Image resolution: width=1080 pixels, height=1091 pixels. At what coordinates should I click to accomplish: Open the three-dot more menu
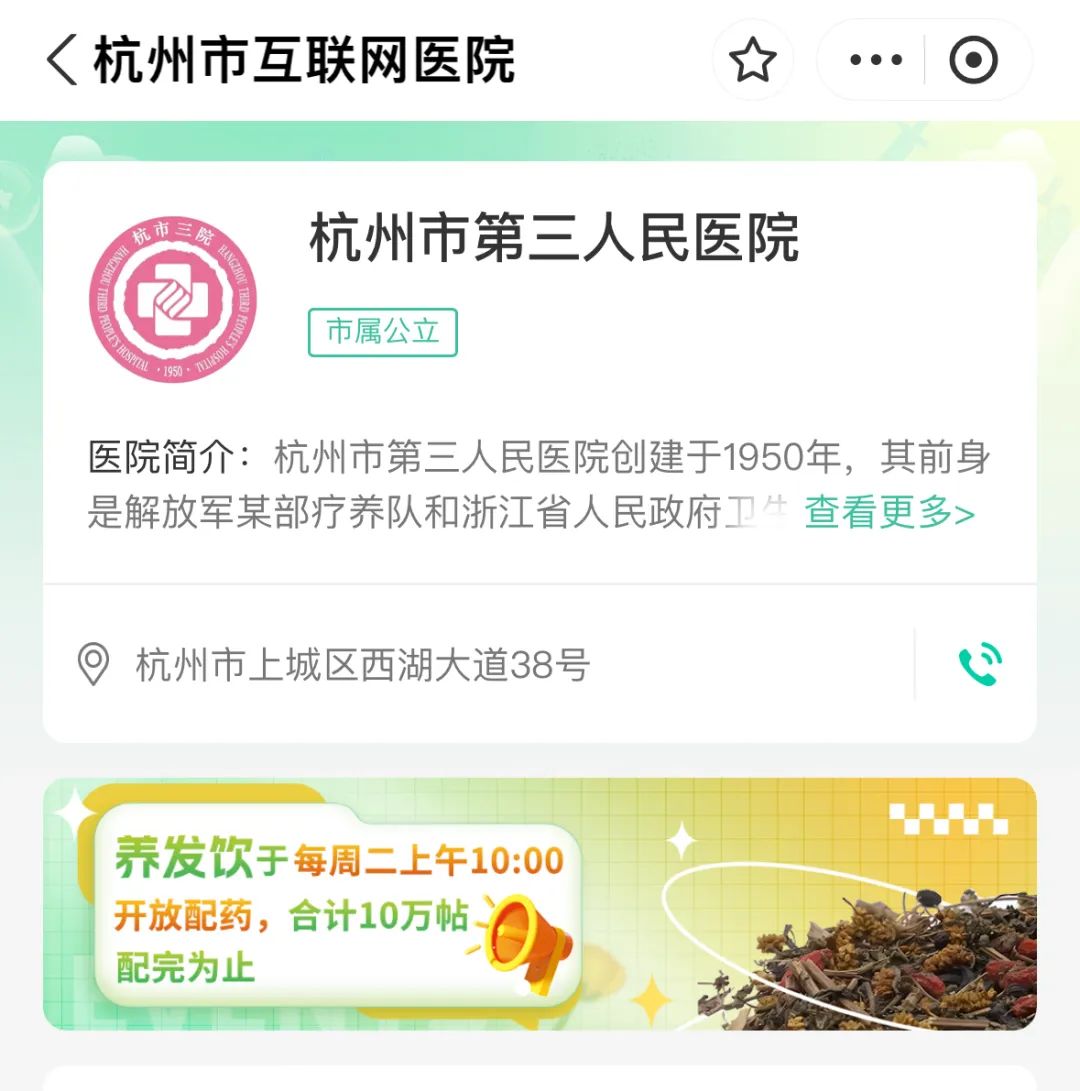pos(875,61)
